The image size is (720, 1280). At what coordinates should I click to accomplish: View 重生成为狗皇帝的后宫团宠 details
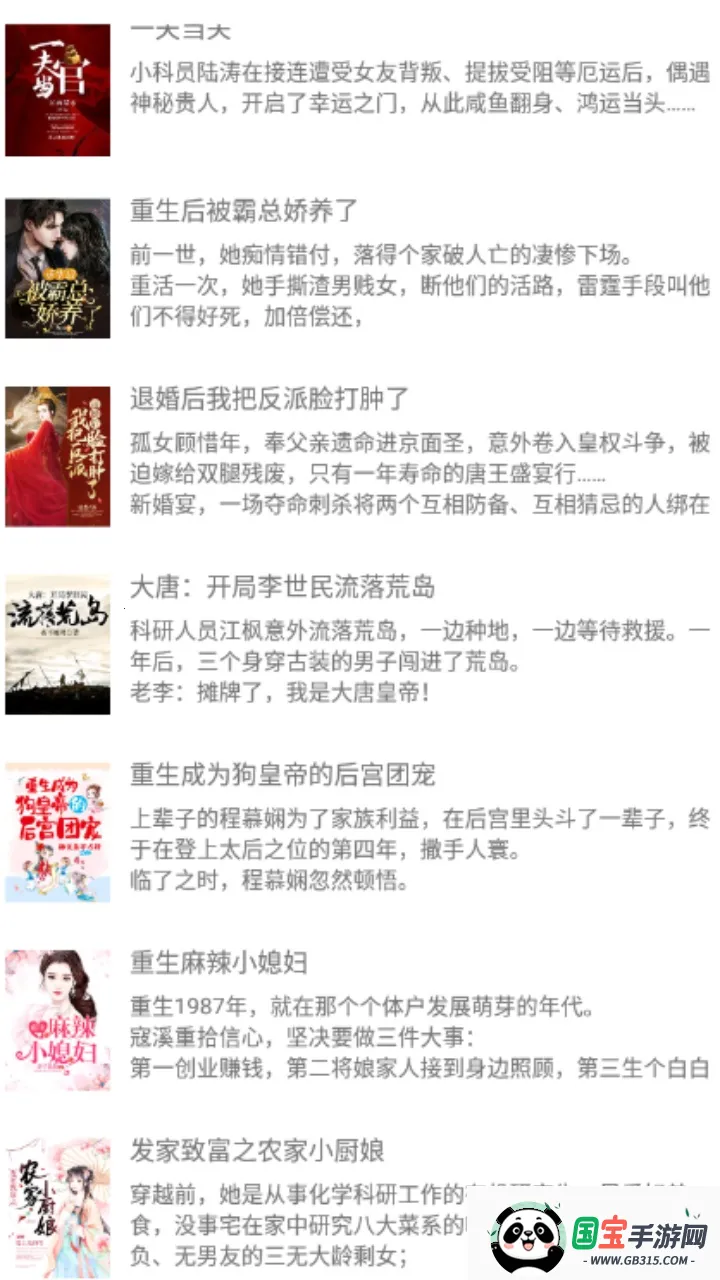pyautogui.click(x=283, y=774)
